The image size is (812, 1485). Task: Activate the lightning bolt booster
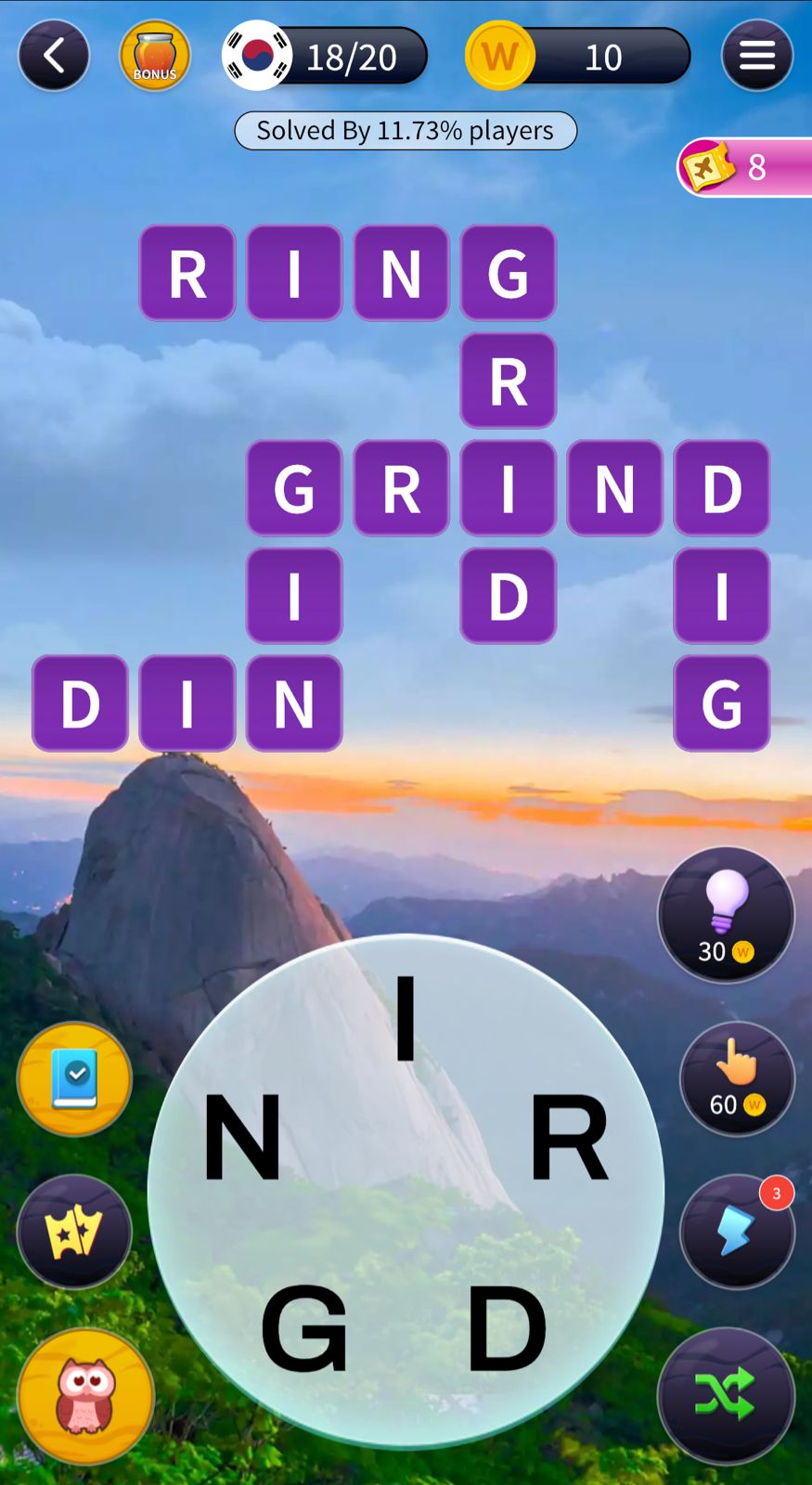pyautogui.click(x=737, y=1232)
